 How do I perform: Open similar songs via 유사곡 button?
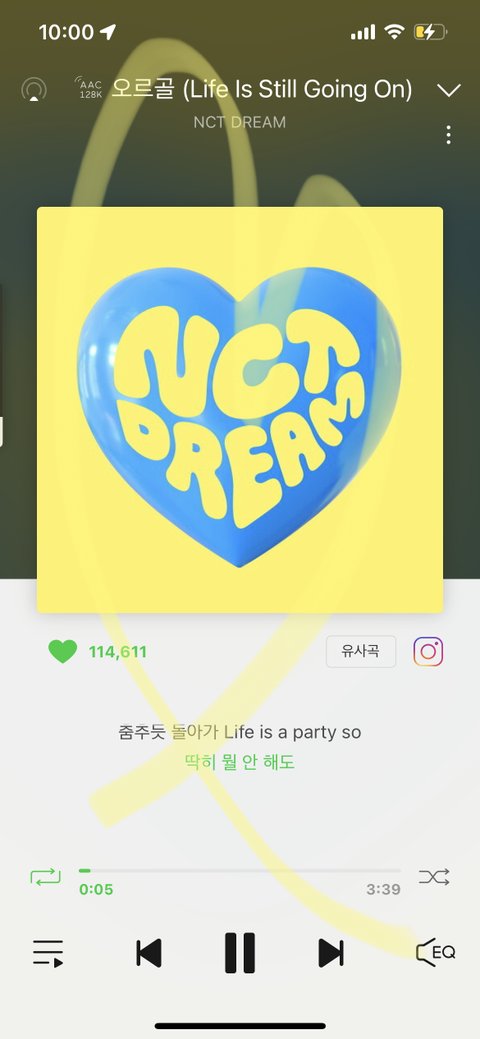click(x=361, y=651)
